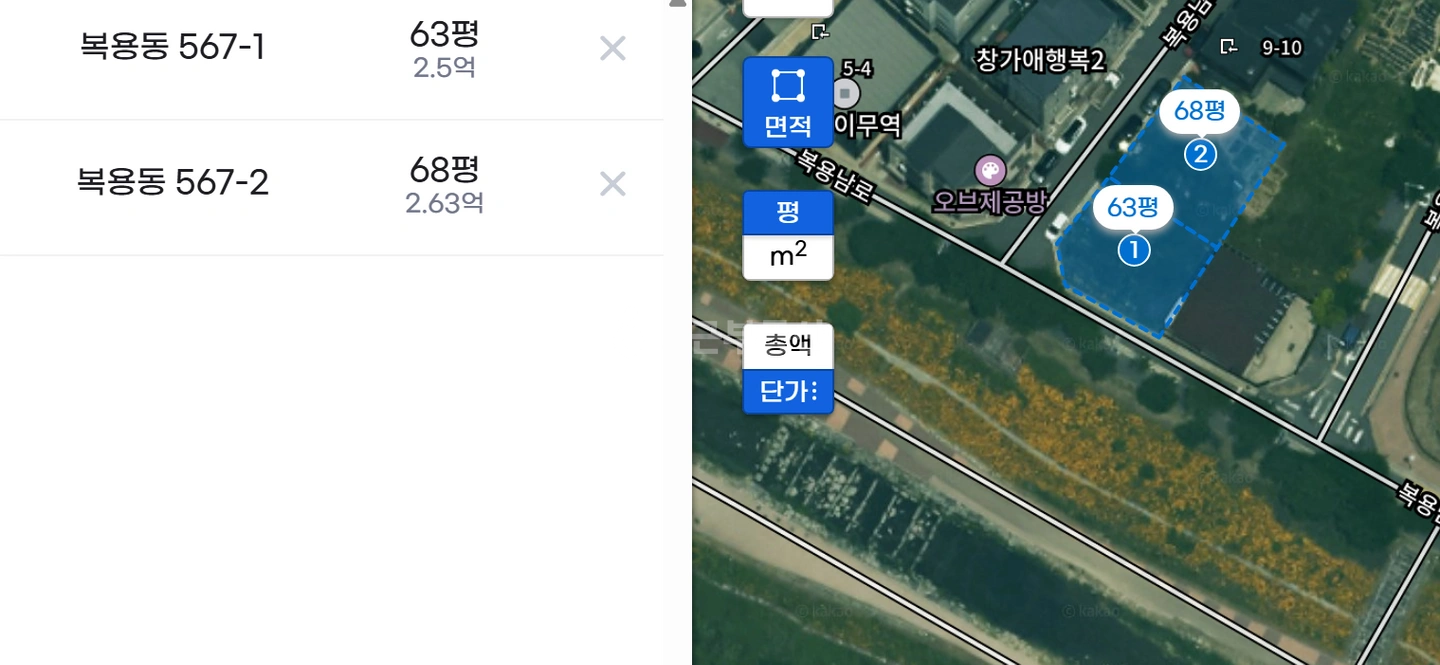This screenshot has height=665, width=1440.
Task: Show prices as 단가
Action: pyautogui.click(x=788, y=391)
